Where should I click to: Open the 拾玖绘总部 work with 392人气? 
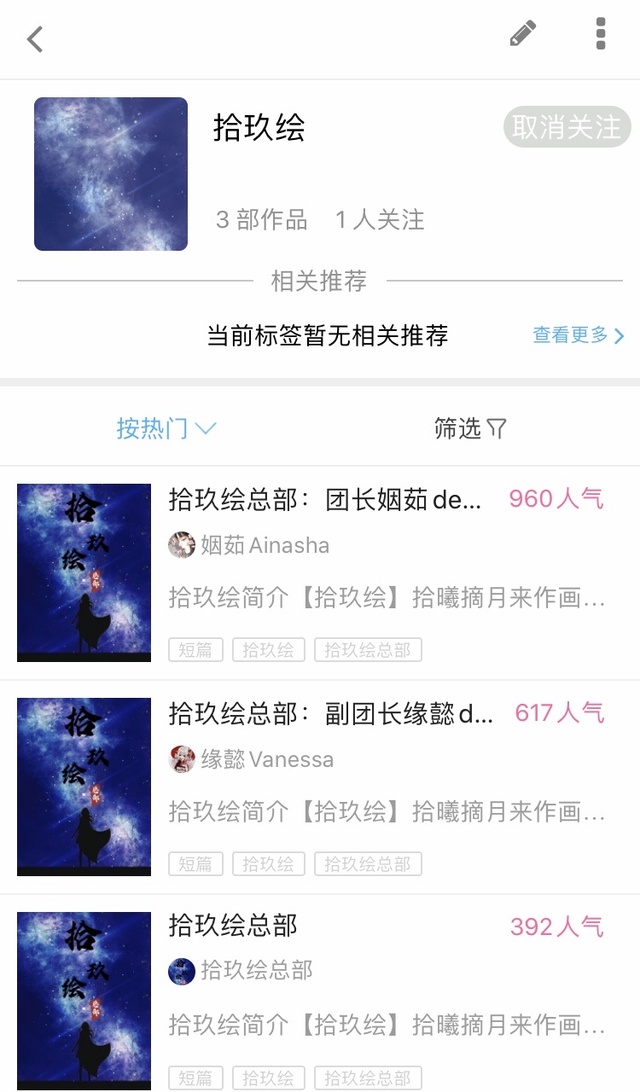click(x=320, y=994)
